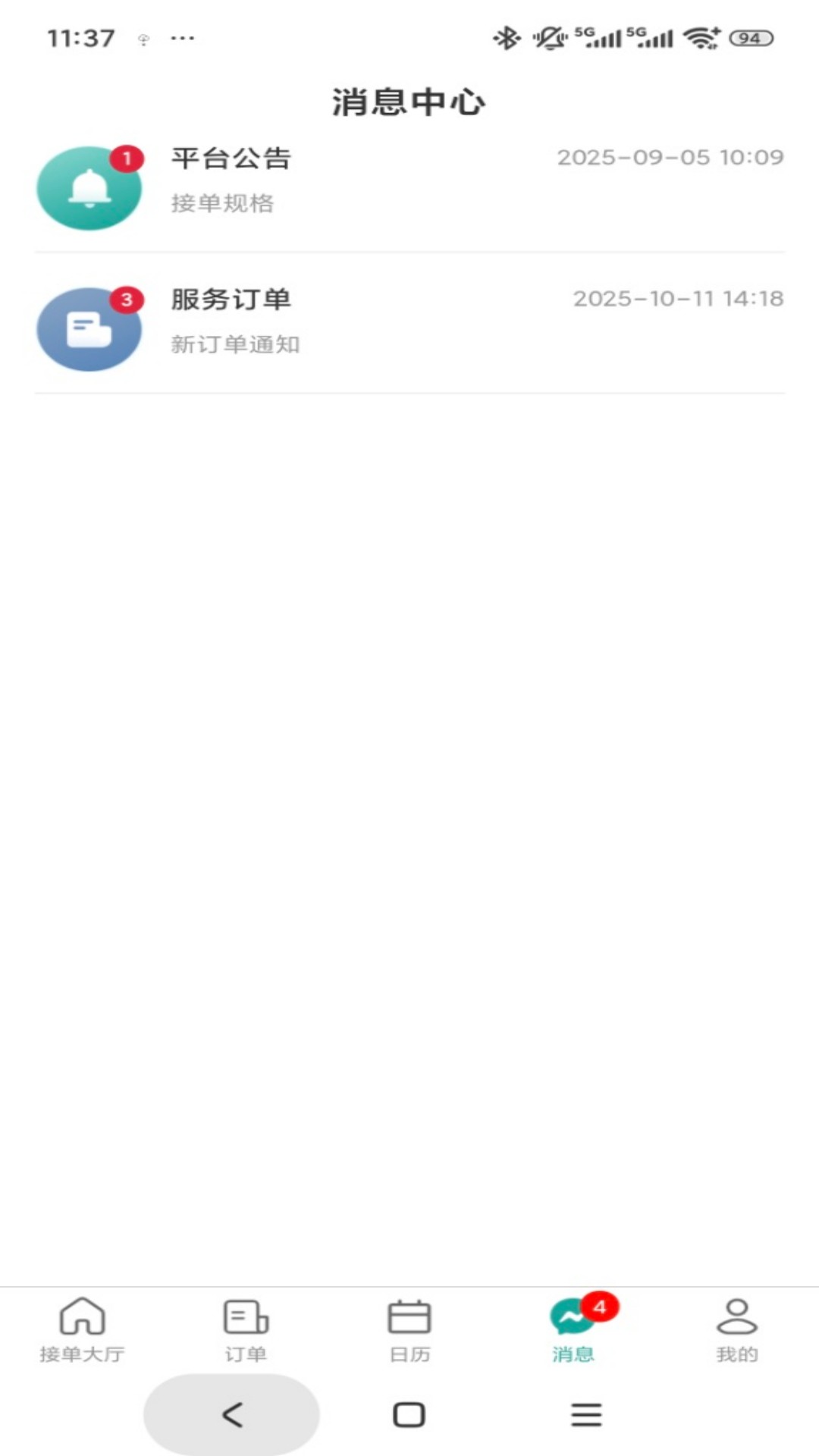
Task: Tap the 平台公告 bell icon
Action: (x=89, y=187)
